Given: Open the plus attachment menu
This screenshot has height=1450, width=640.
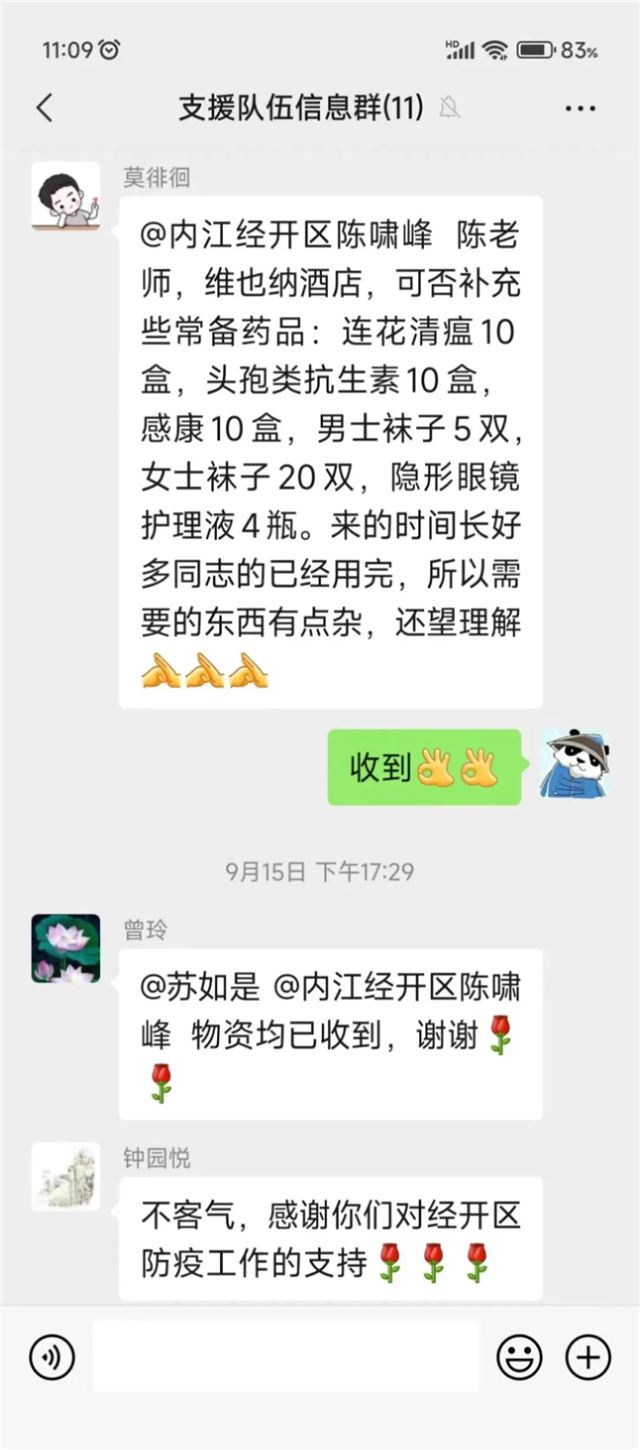Looking at the screenshot, I should (588, 1357).
